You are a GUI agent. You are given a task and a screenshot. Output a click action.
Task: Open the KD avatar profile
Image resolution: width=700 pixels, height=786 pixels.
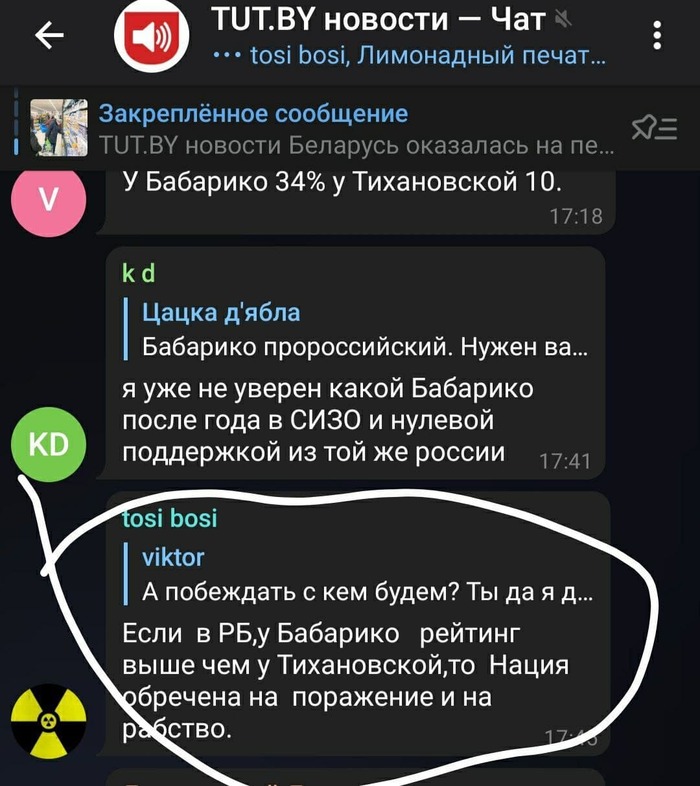click(46, 444)
